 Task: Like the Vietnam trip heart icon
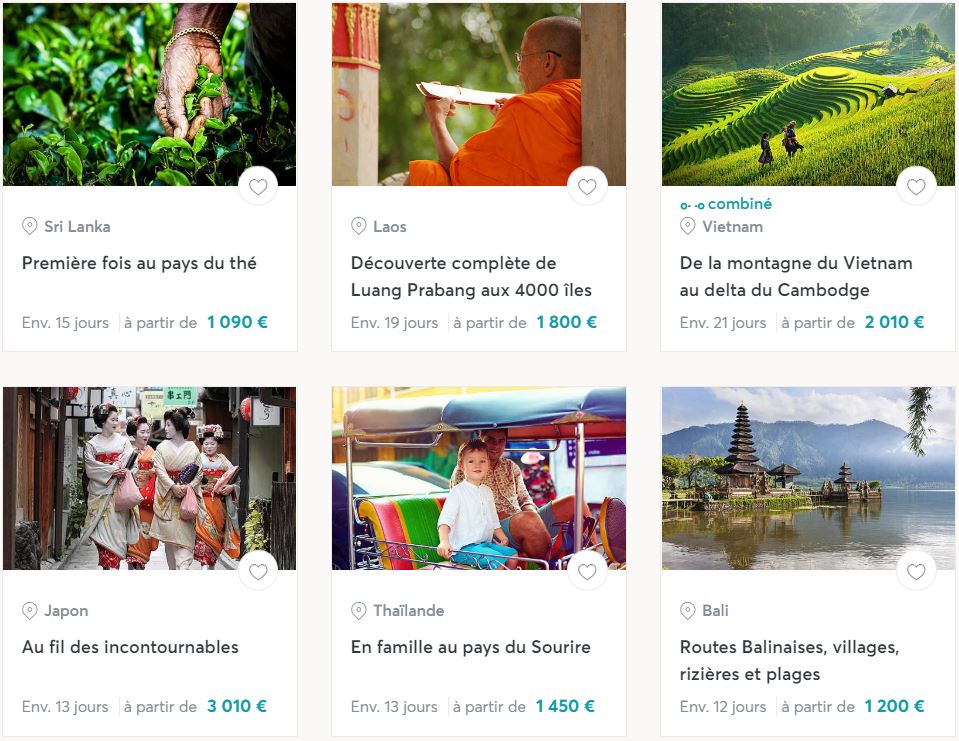pos(916,186)
